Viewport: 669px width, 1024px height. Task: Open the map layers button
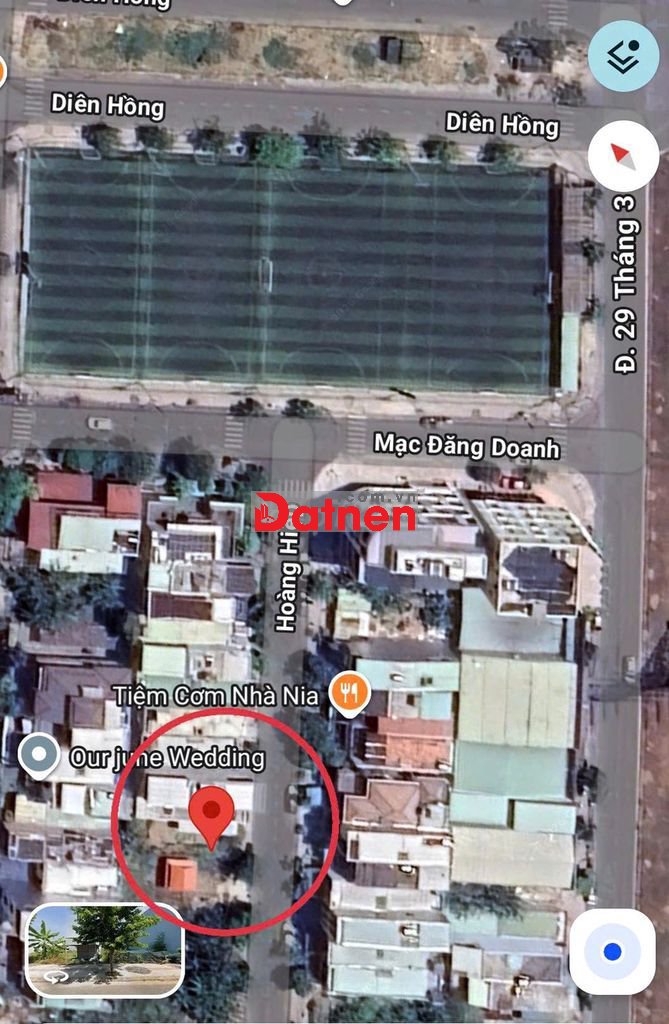(x=623, y=56)
